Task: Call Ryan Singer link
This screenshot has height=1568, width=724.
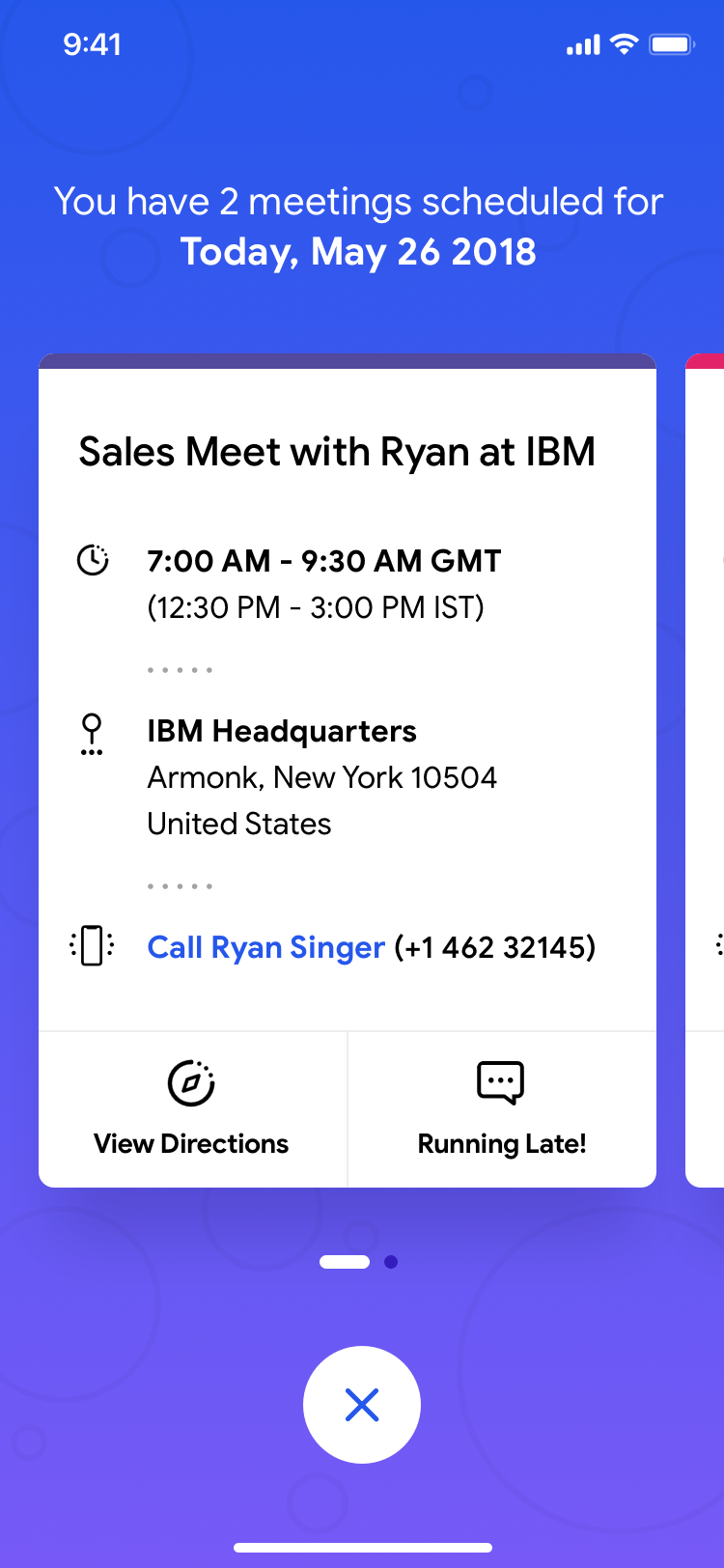Action: point(266,947)
